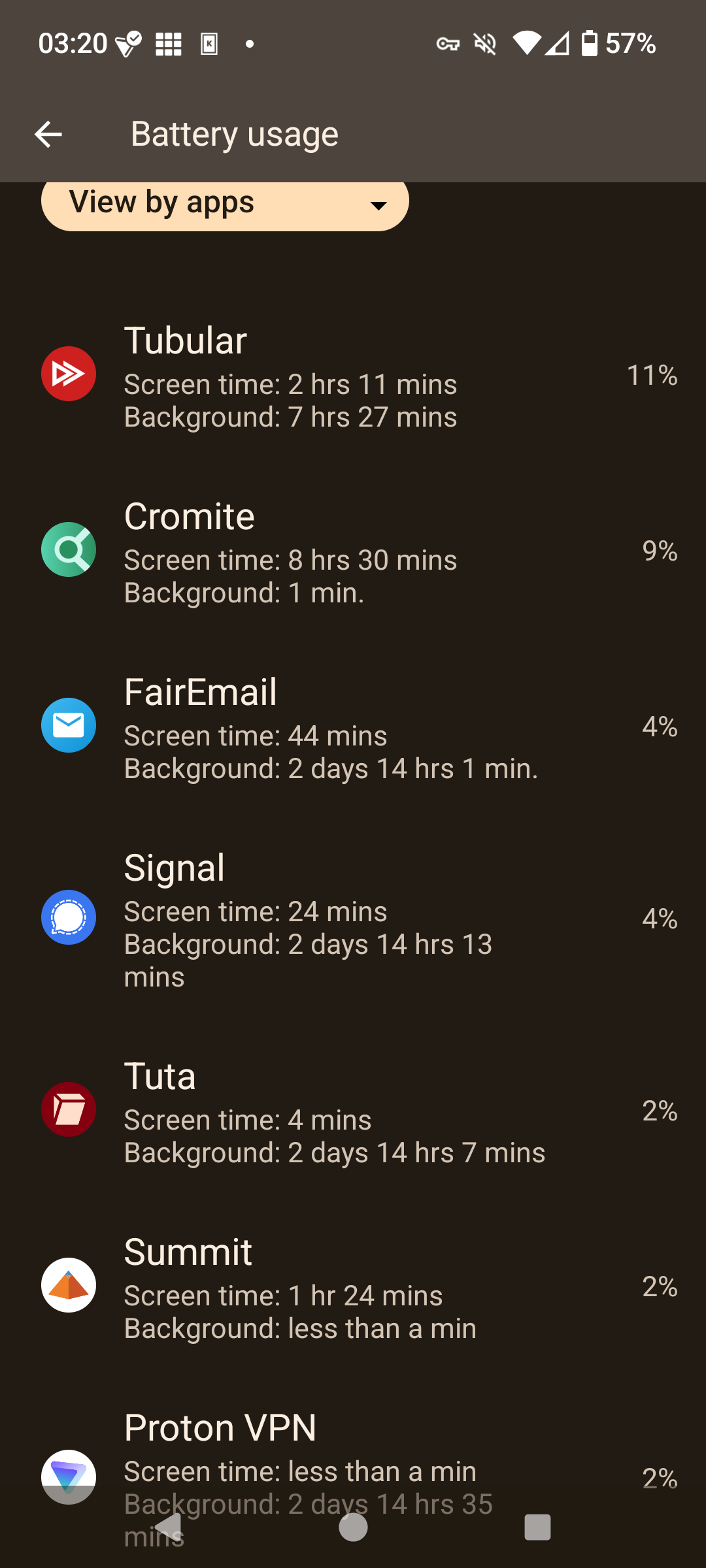View Signal battery usage details

coord(353,919)
